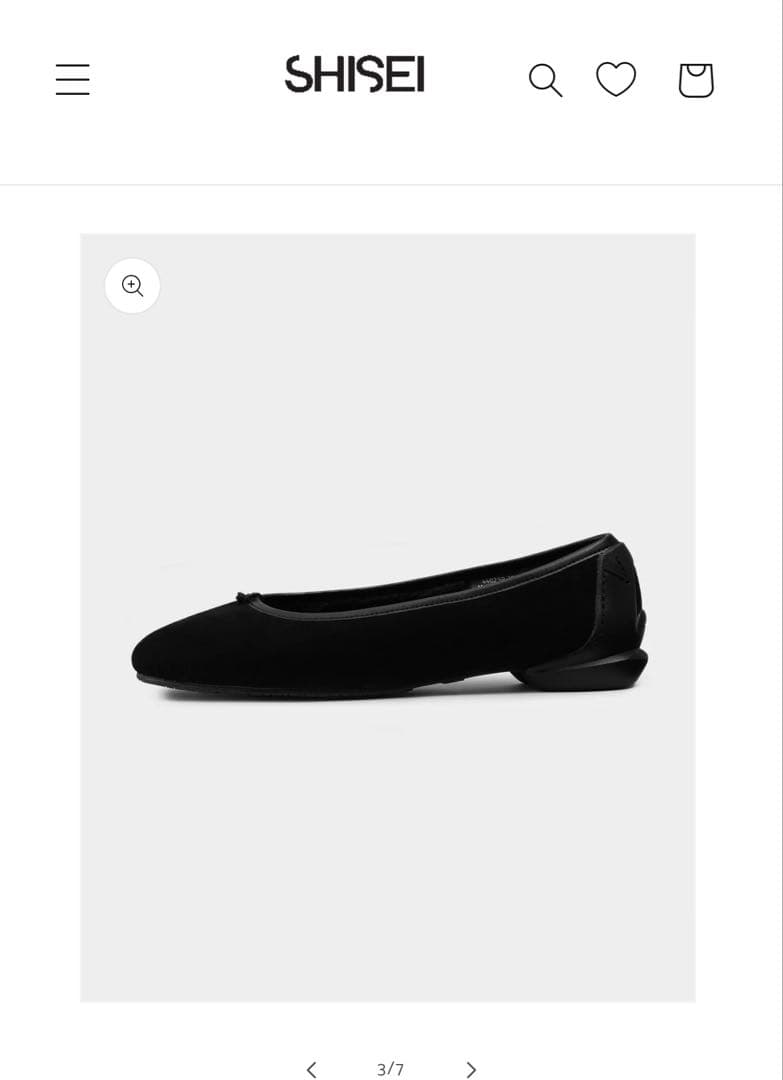The image size is (783, 1080).
Task: Open the wishlist heart
Action: (x=616, y=79)
